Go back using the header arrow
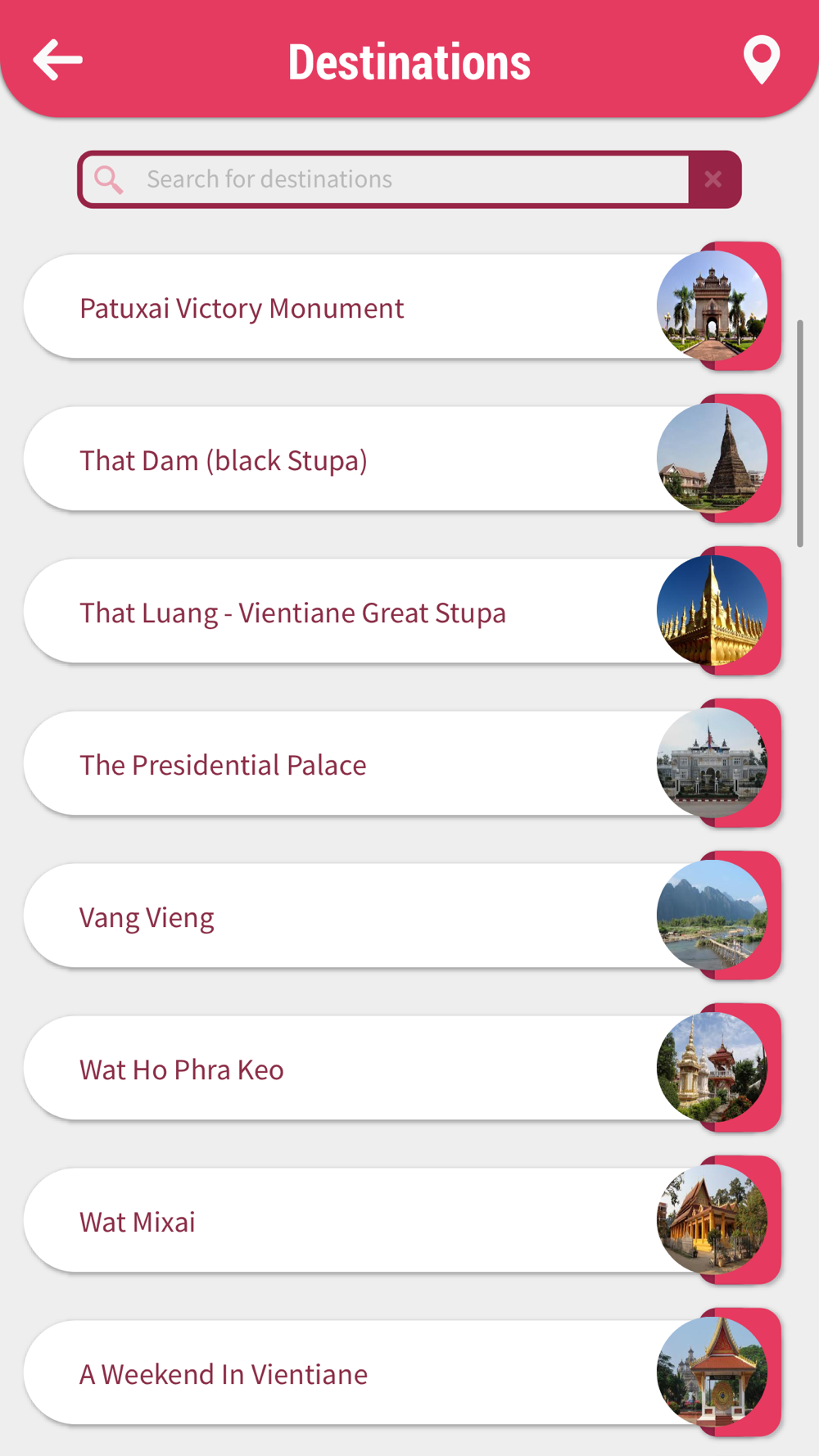 58,61
